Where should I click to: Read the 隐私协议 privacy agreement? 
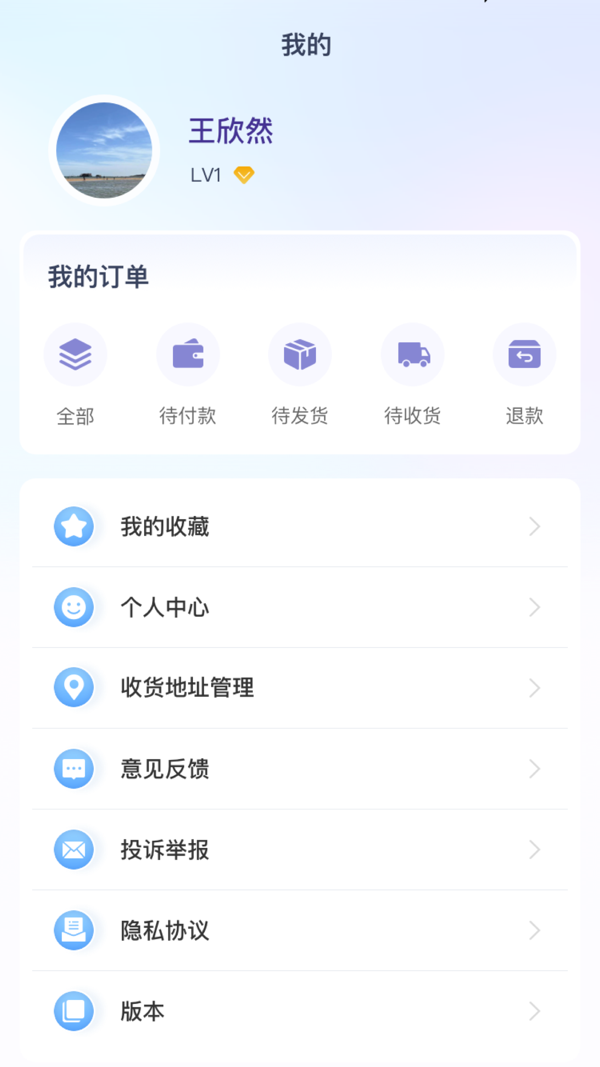[x=300, y=931]
